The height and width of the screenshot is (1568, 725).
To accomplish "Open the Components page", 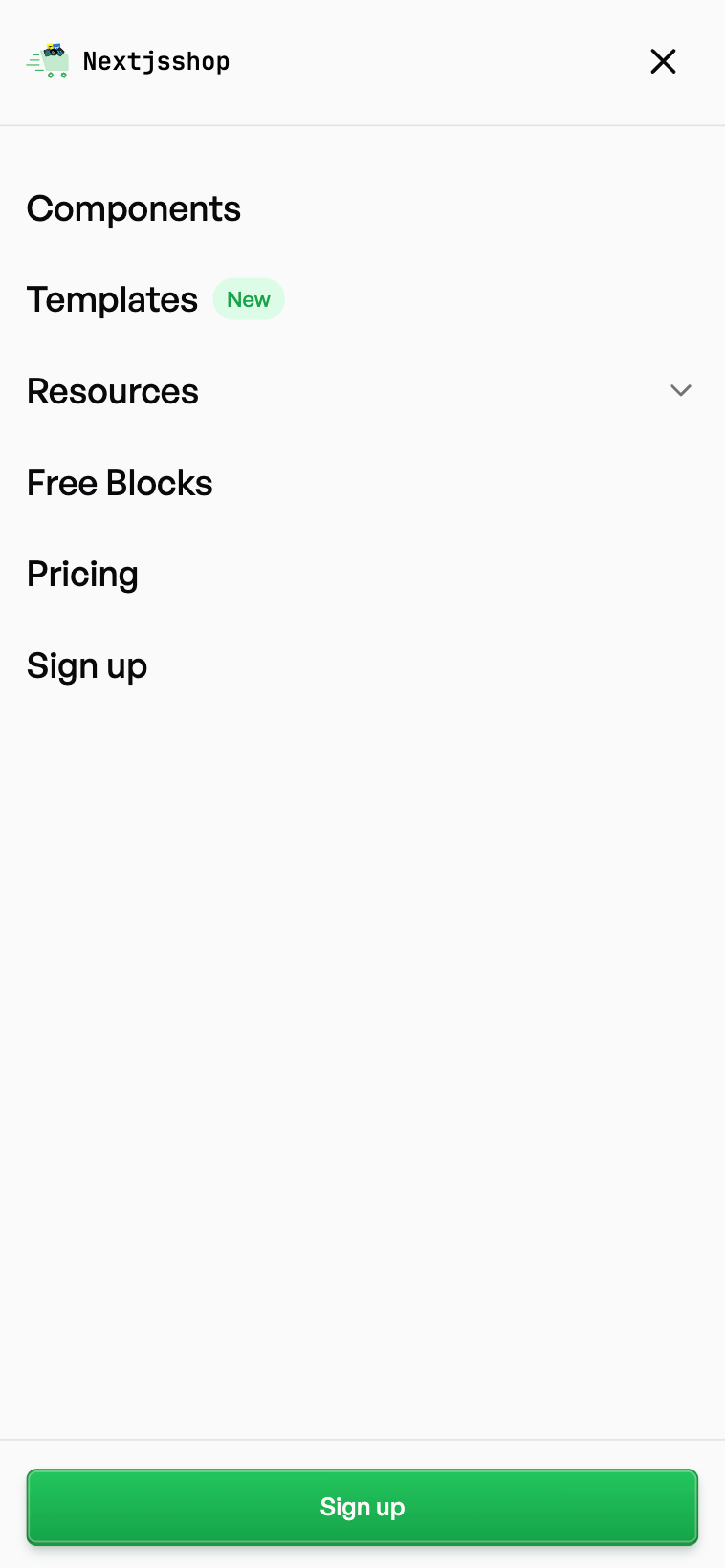I will point(134,208).
